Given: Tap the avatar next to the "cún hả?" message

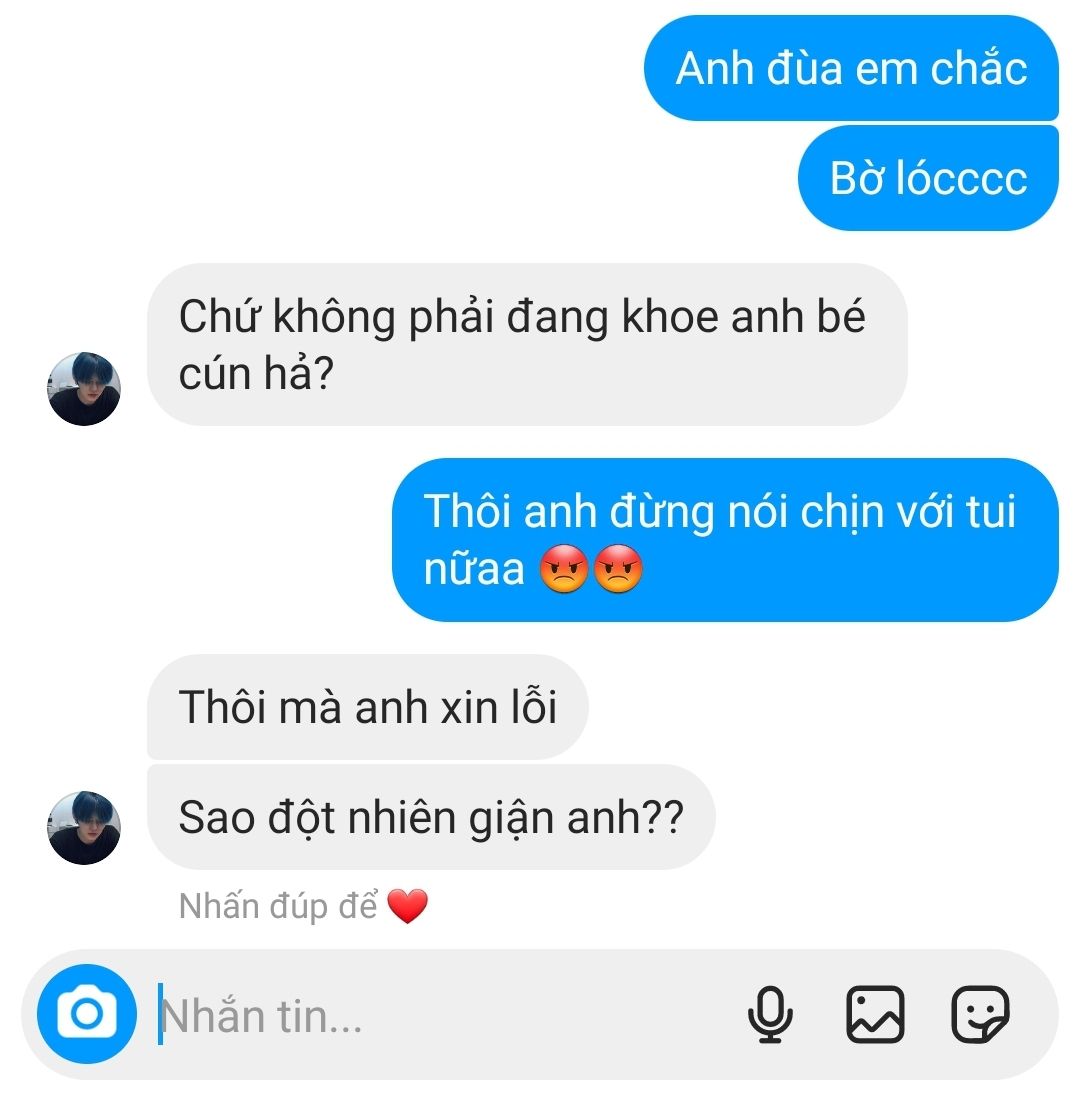Looking at the screenshot, I should (84, 388).
